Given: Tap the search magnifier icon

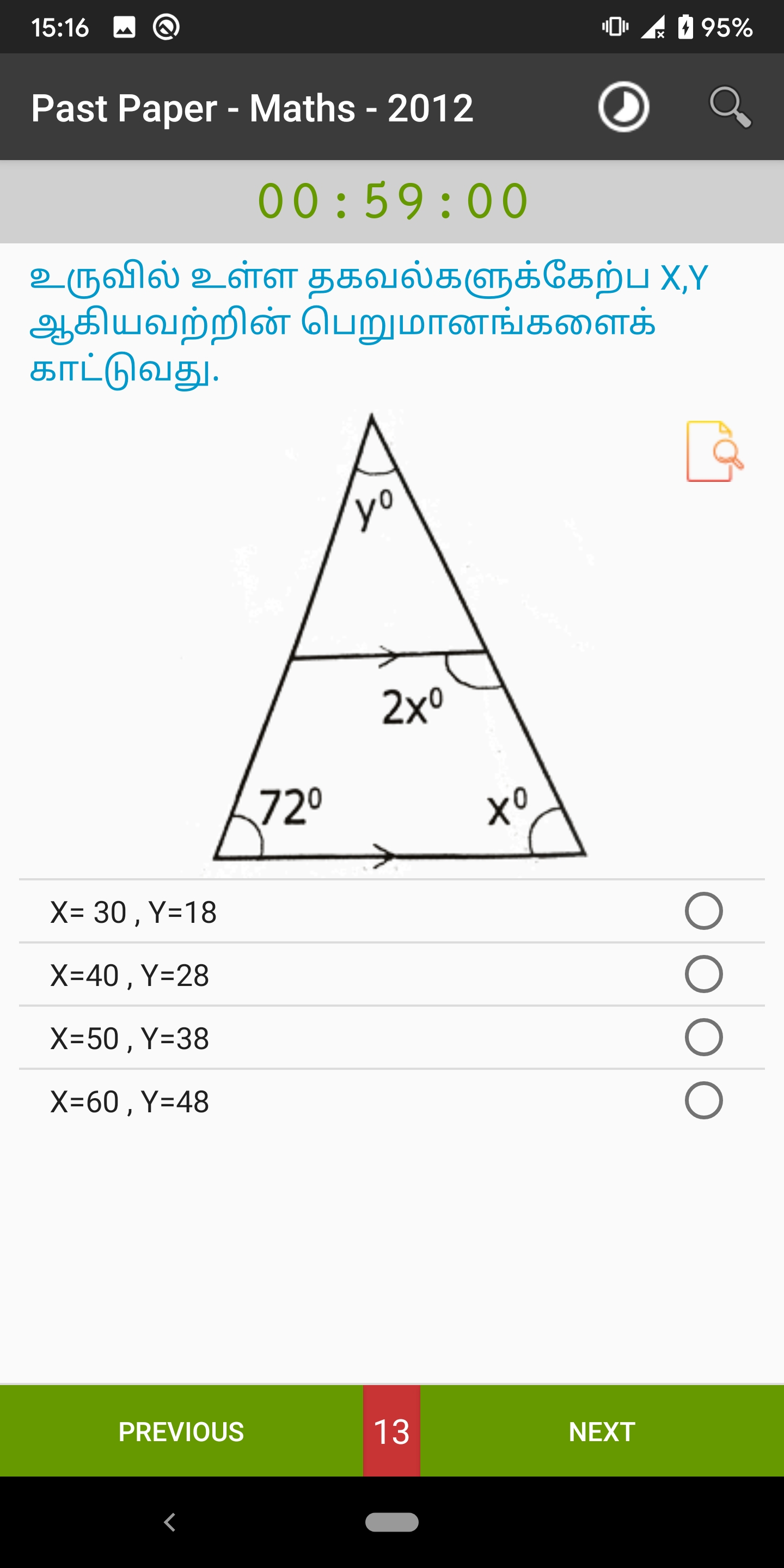Looking at the screenshot, I should click(x=730, y=108).
